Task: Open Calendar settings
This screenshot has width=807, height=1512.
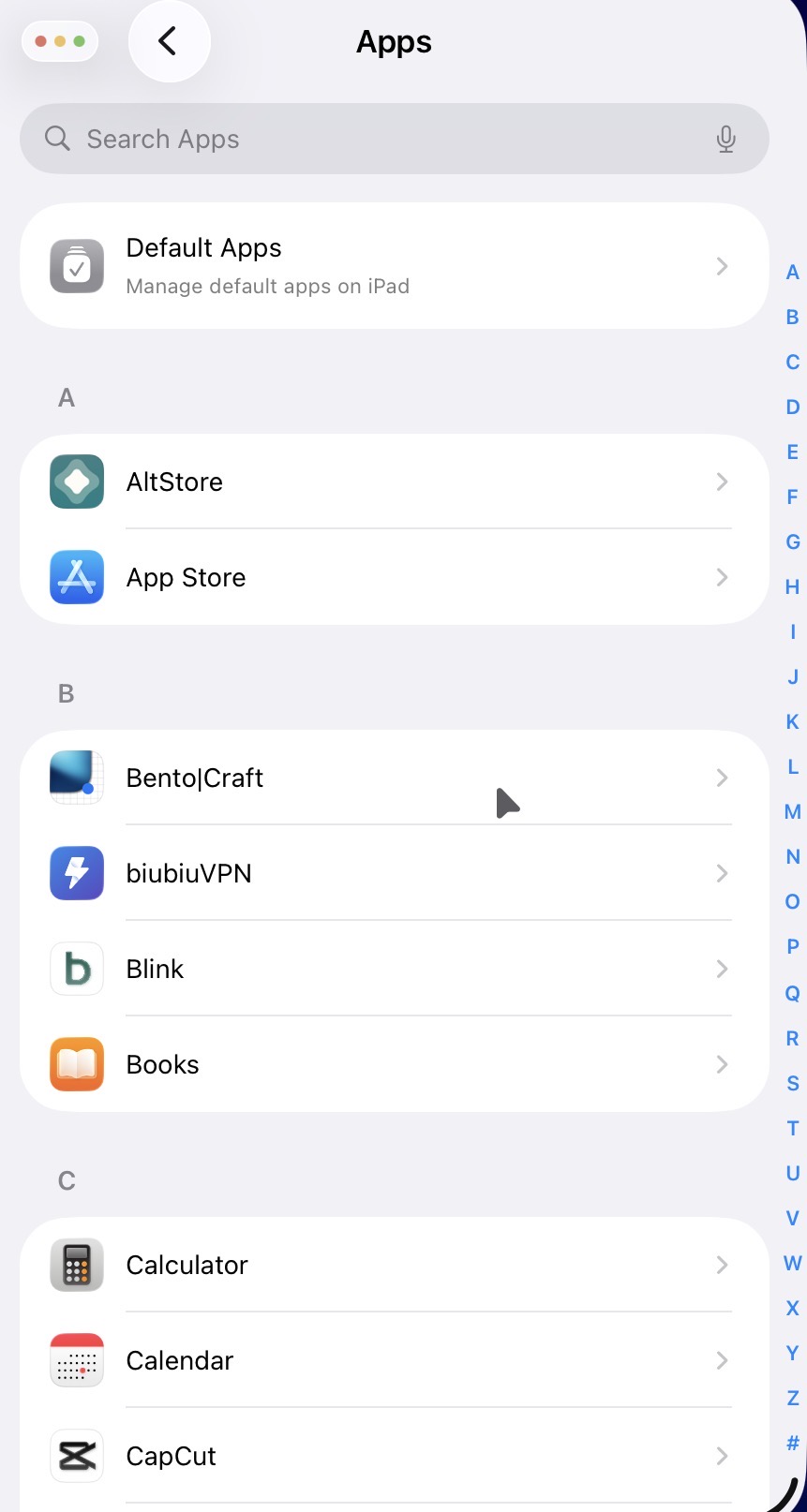Action: click(x=394, y=1360)
